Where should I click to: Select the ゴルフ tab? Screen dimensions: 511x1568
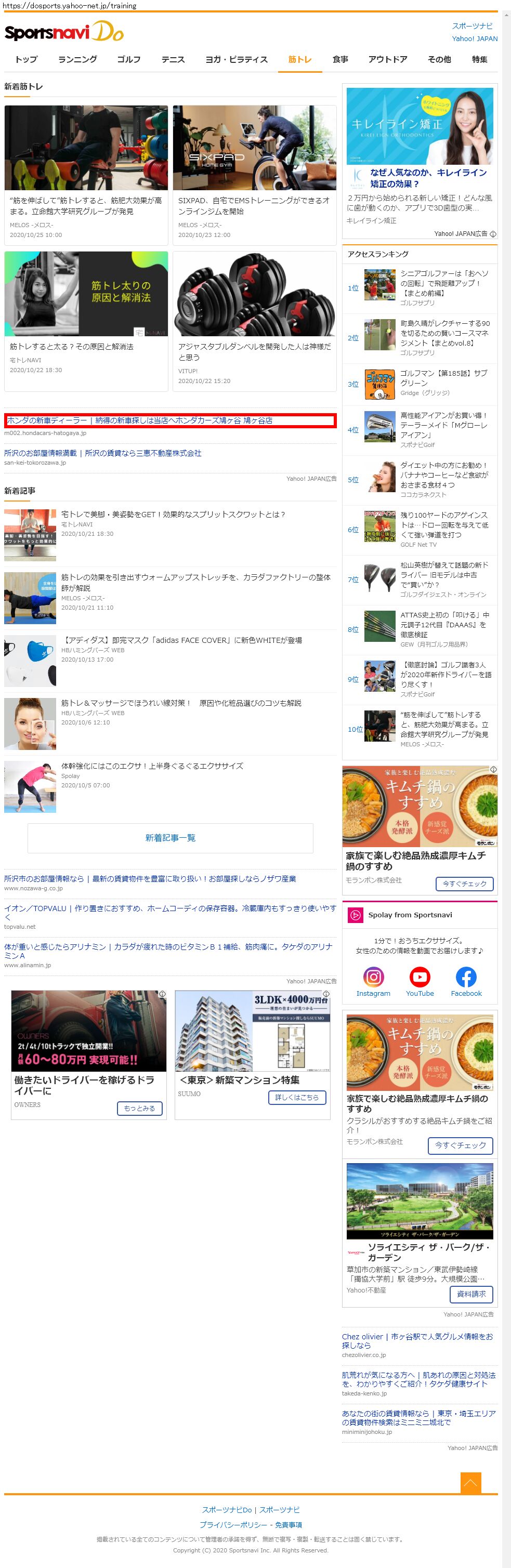click(x=128, y=60)
